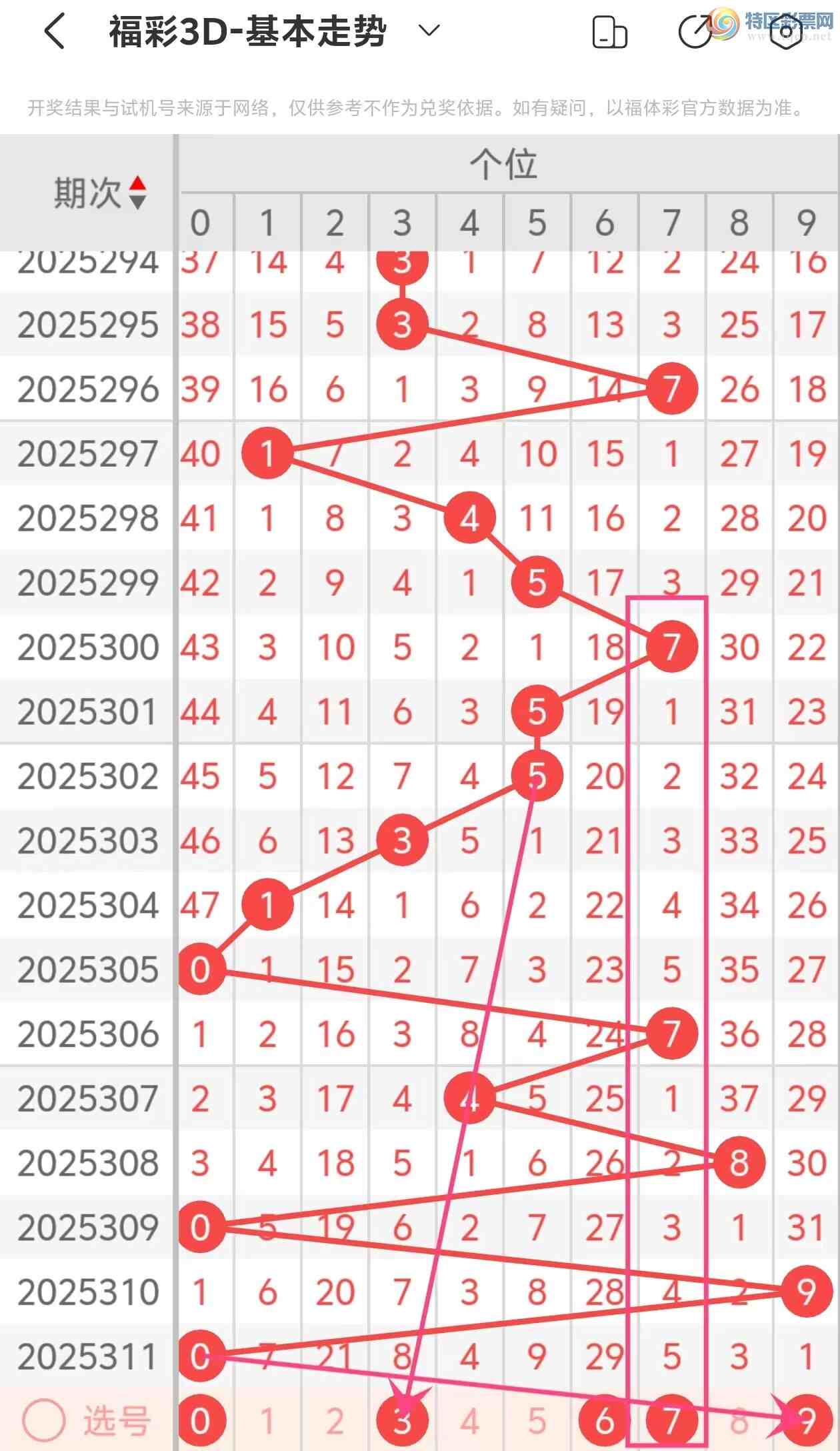Image resolution: width=840 pixels, height=1451 pixels.
Task: Tap the screen orientation icon in the header
Action: coord(609,32)
